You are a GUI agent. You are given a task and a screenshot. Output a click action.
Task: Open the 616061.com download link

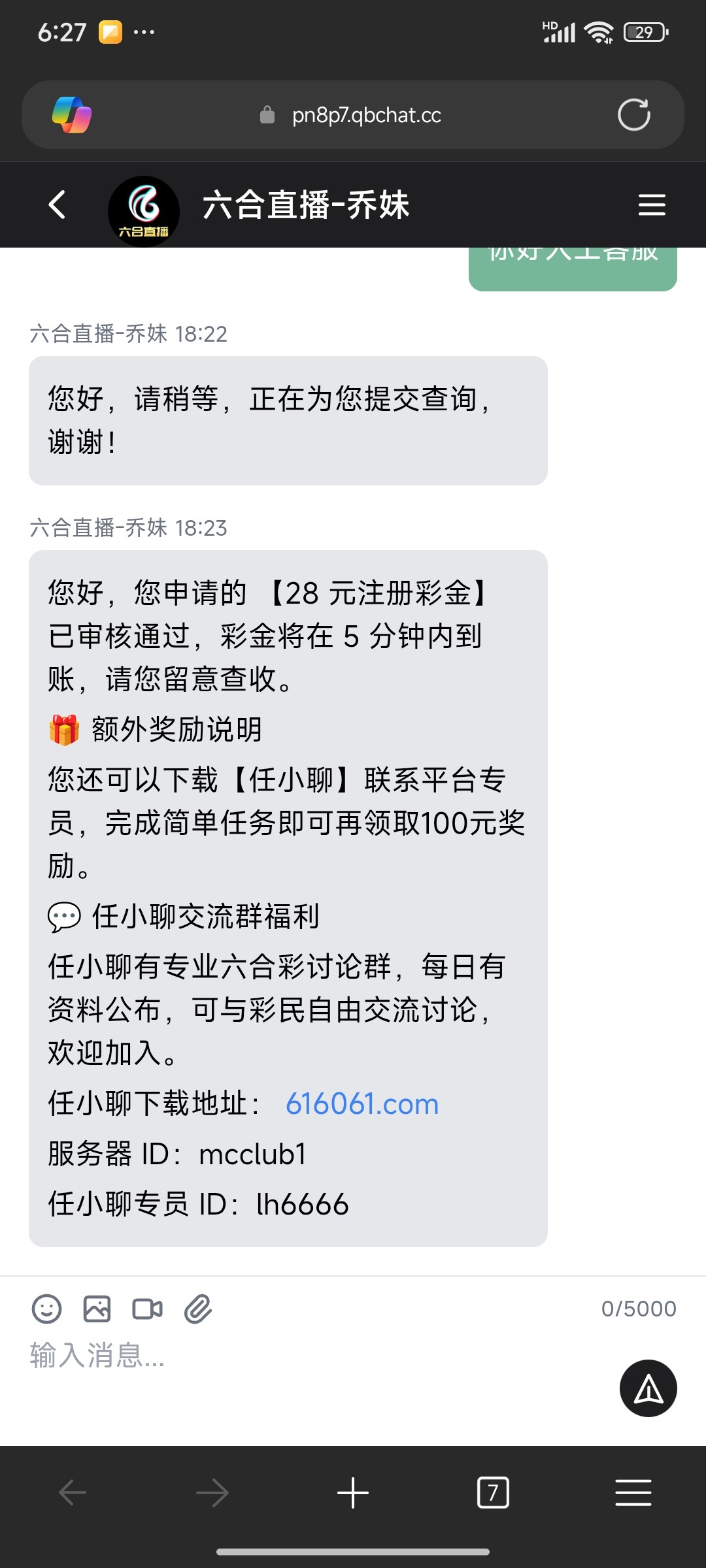(362, 1104)
